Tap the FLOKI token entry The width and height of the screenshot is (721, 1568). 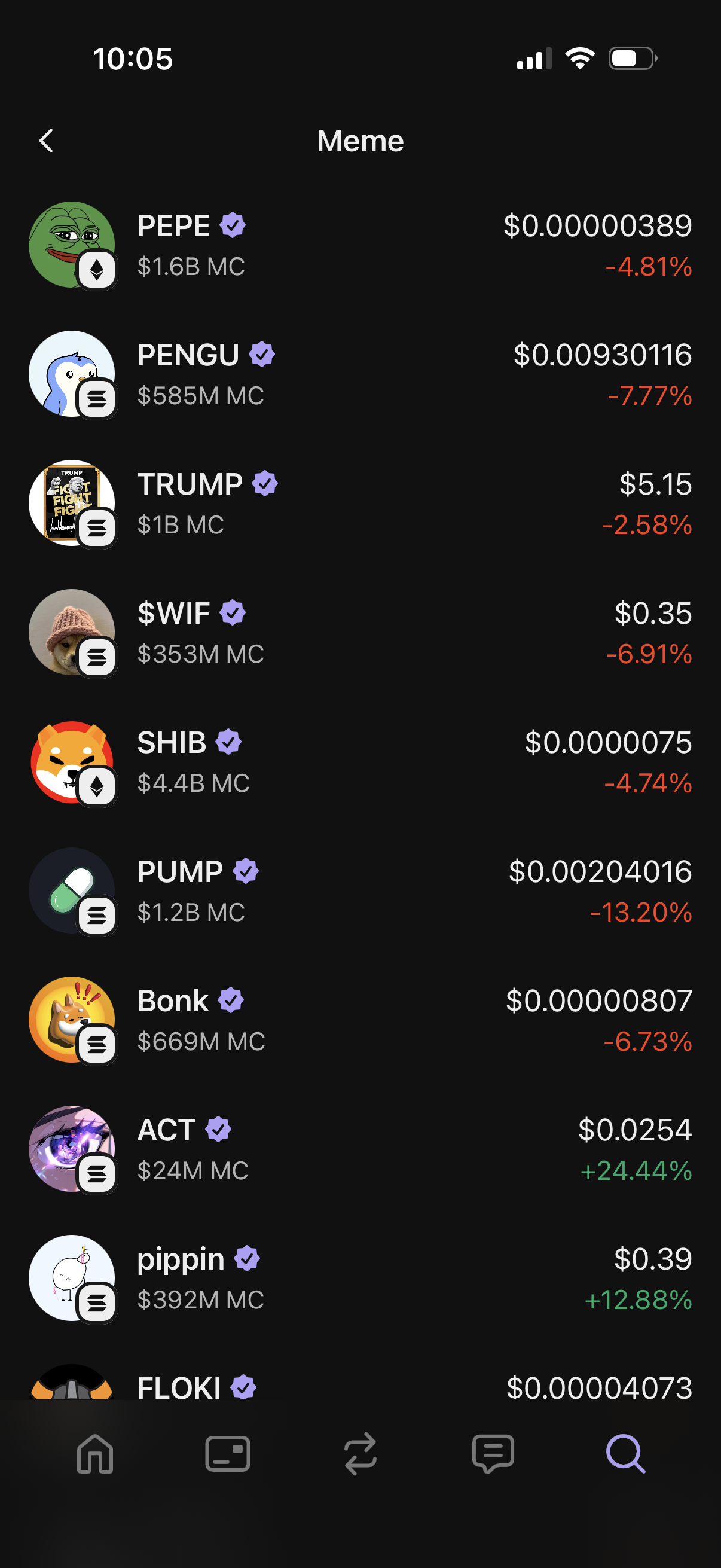[360, 1388]
